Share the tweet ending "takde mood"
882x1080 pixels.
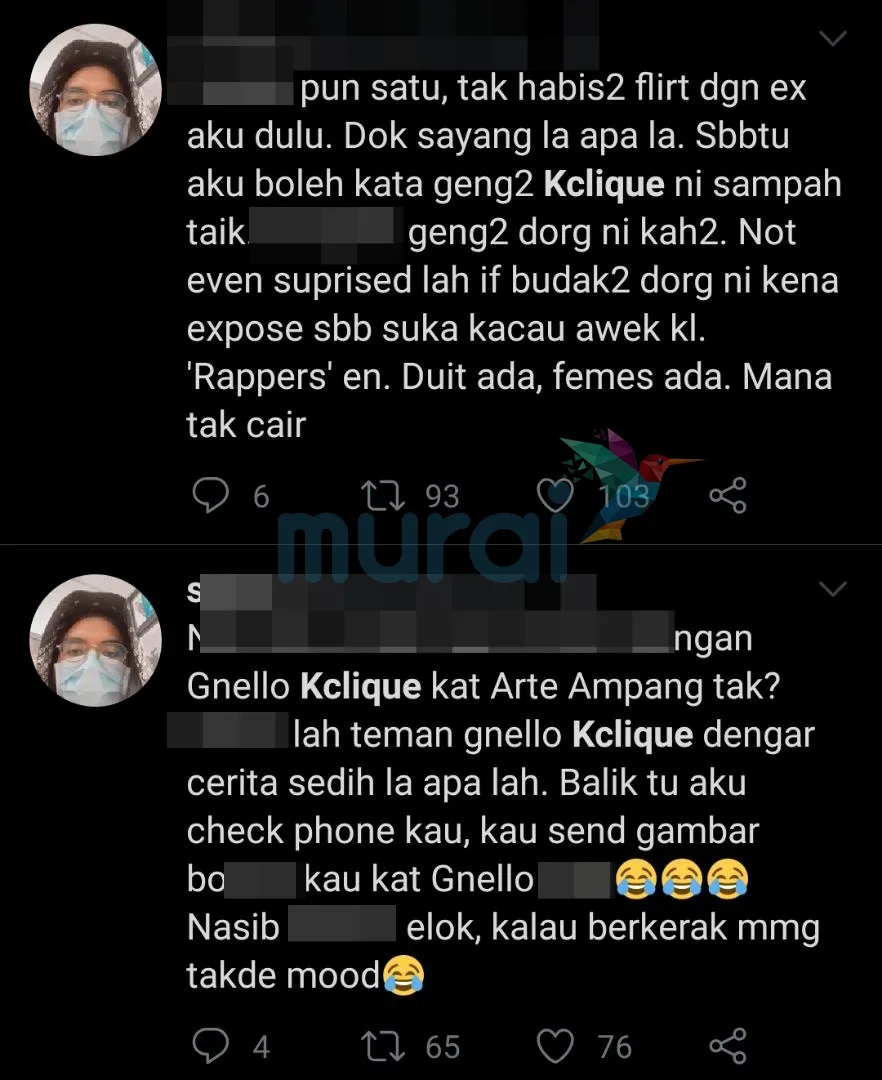[x=727, y=1045]
